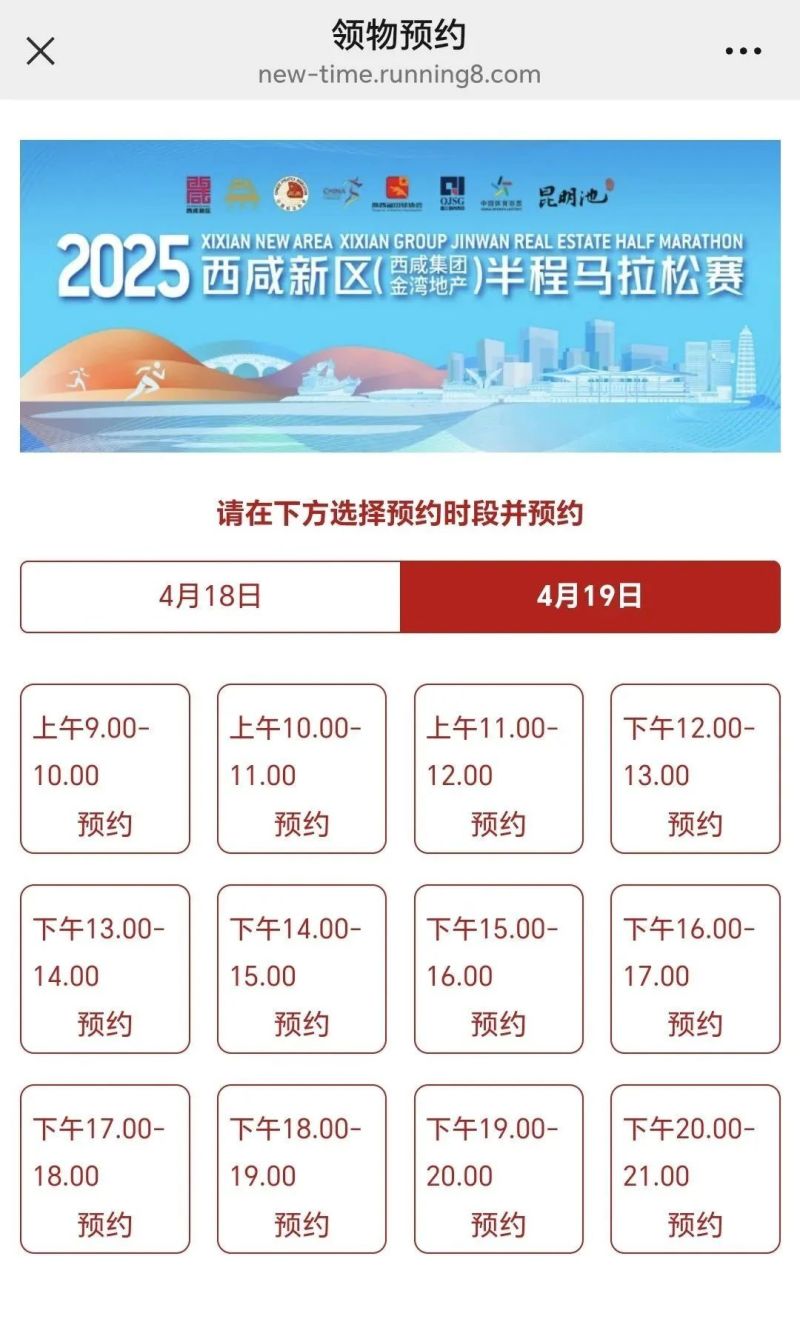The image size is (800, 1339).
Task: Close the 领物预约 page
Action: click(x=40, y=50)
